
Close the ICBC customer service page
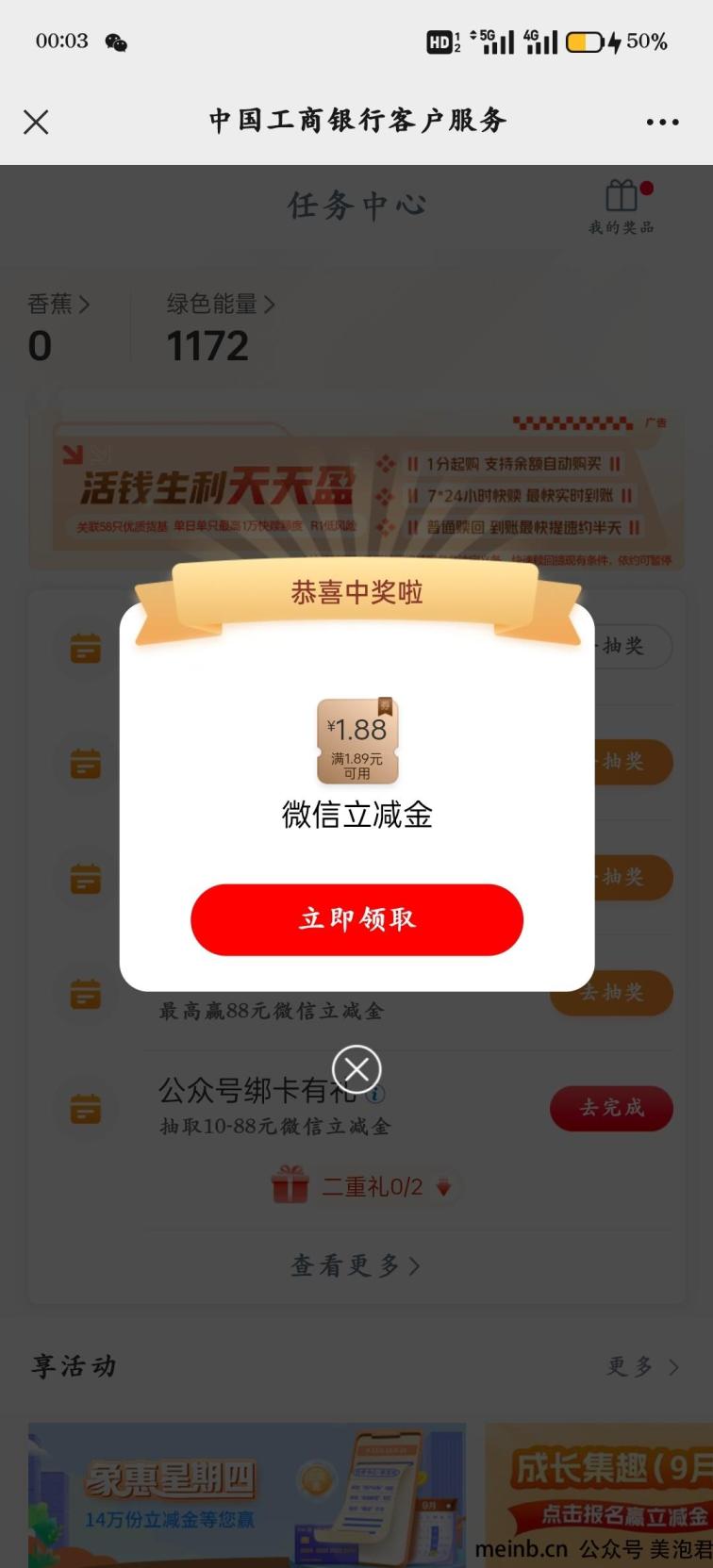tap(36, 122)
